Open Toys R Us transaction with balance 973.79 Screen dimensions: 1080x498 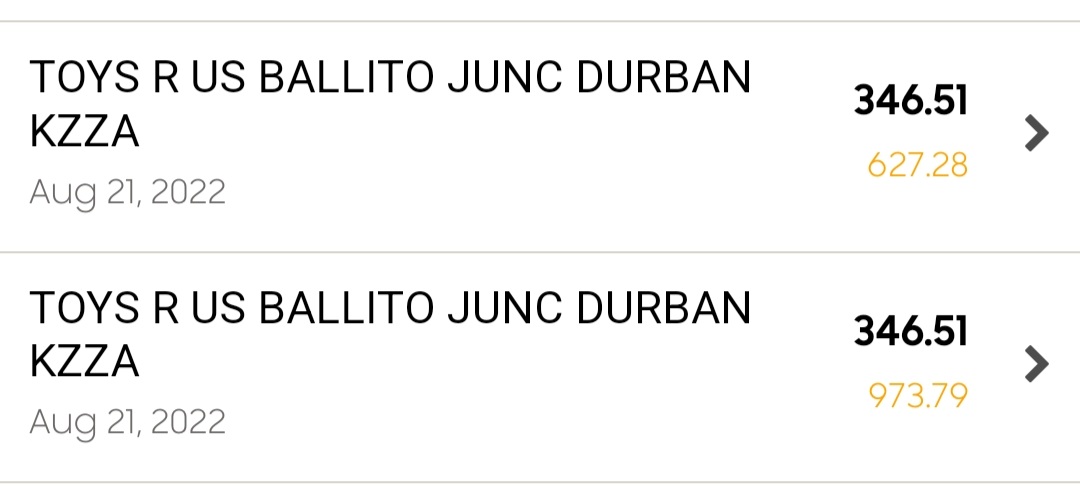[540, 365]
